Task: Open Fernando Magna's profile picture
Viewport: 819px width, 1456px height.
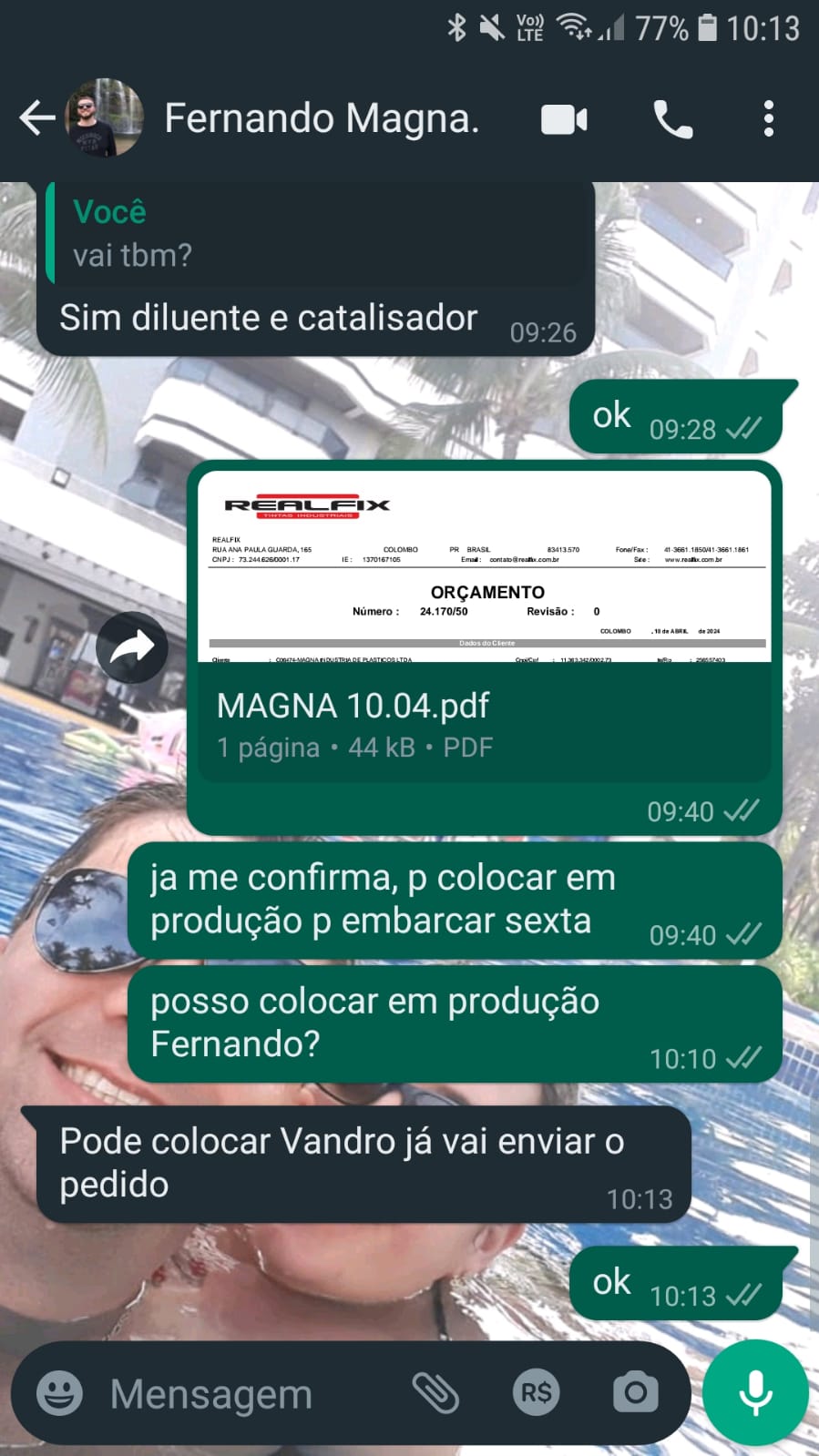Action: (105, 118)
